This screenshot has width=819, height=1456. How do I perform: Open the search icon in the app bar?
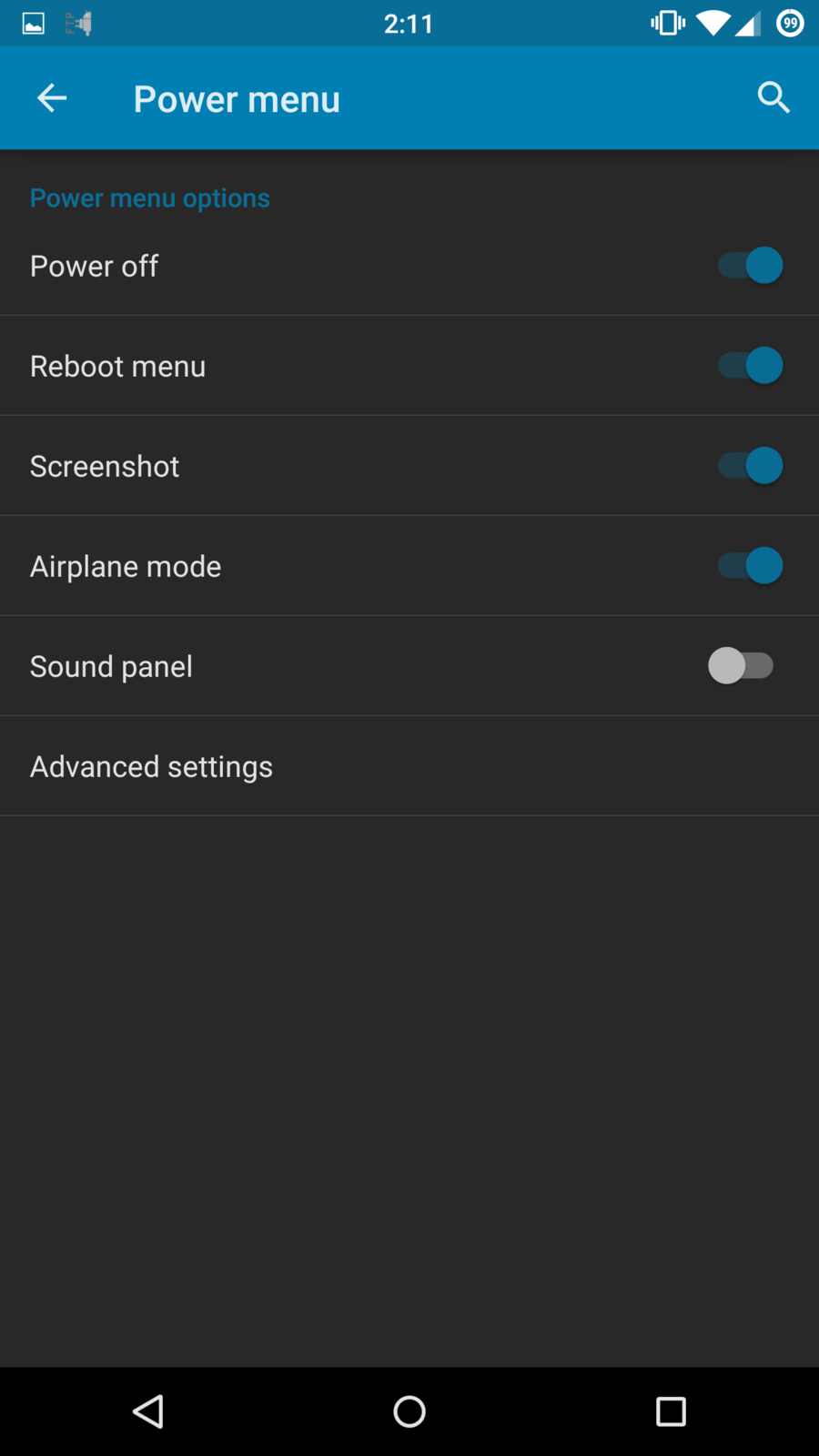pos(773,97)
